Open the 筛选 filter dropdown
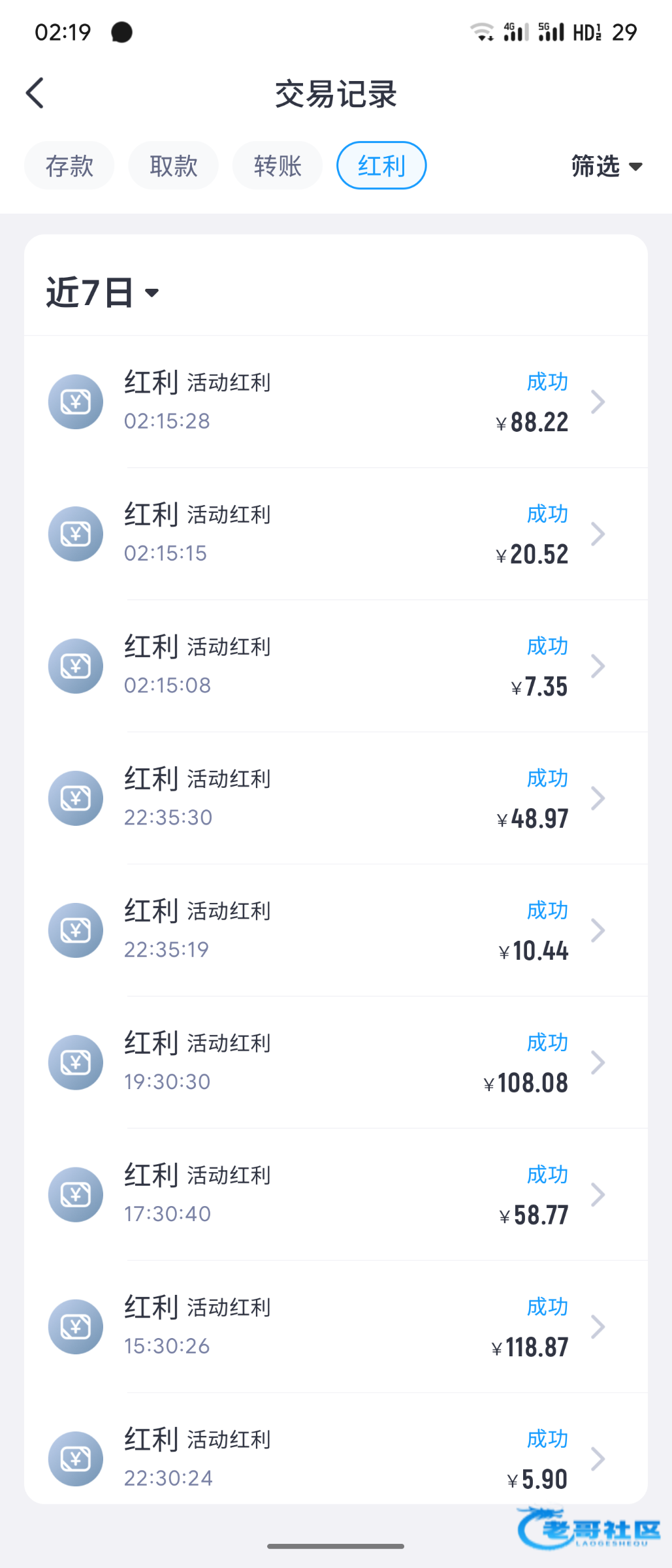672x1568 pixels. 606,166
